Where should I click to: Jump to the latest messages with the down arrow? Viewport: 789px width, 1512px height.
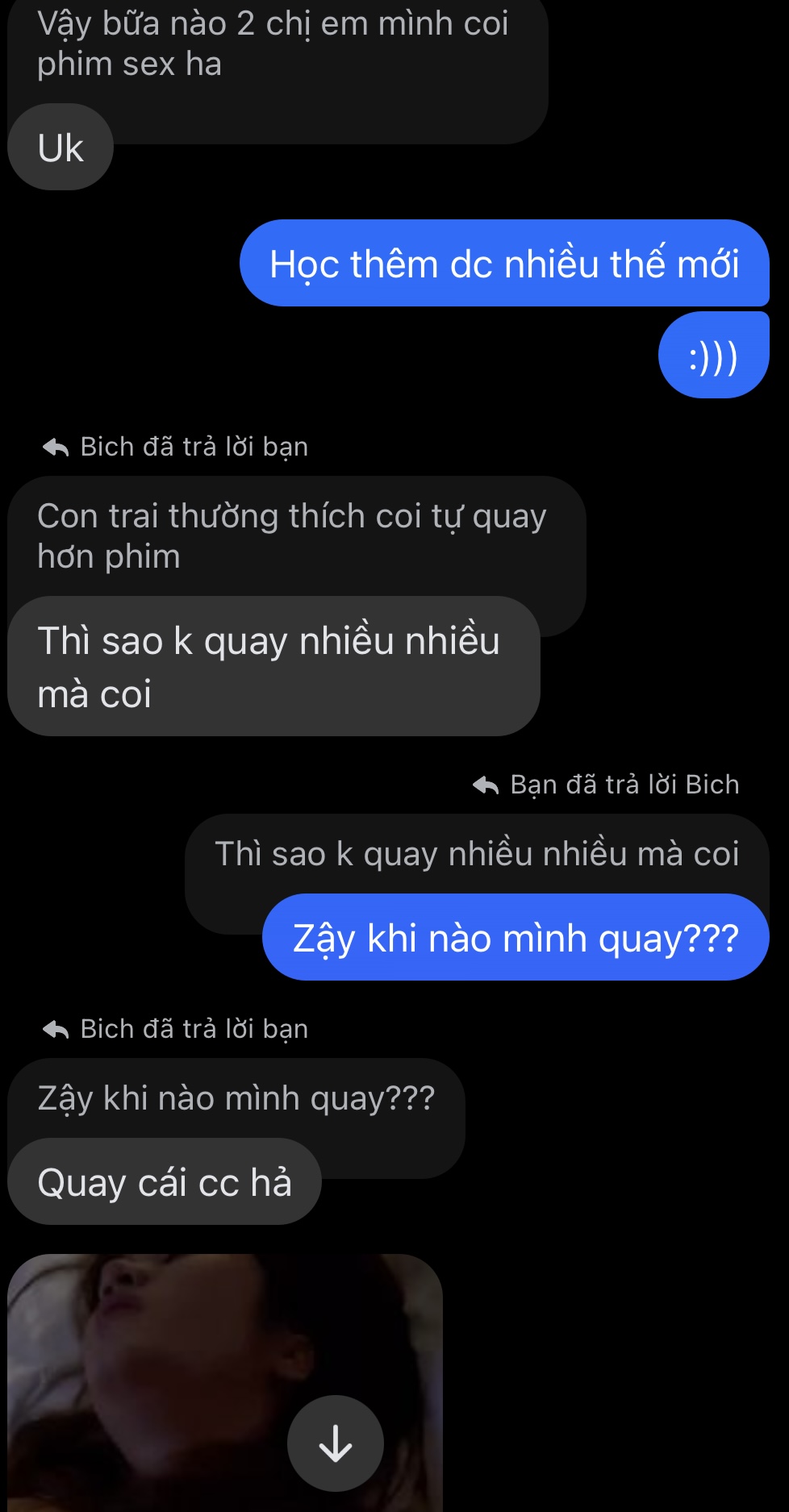[x=335, y=1443]
